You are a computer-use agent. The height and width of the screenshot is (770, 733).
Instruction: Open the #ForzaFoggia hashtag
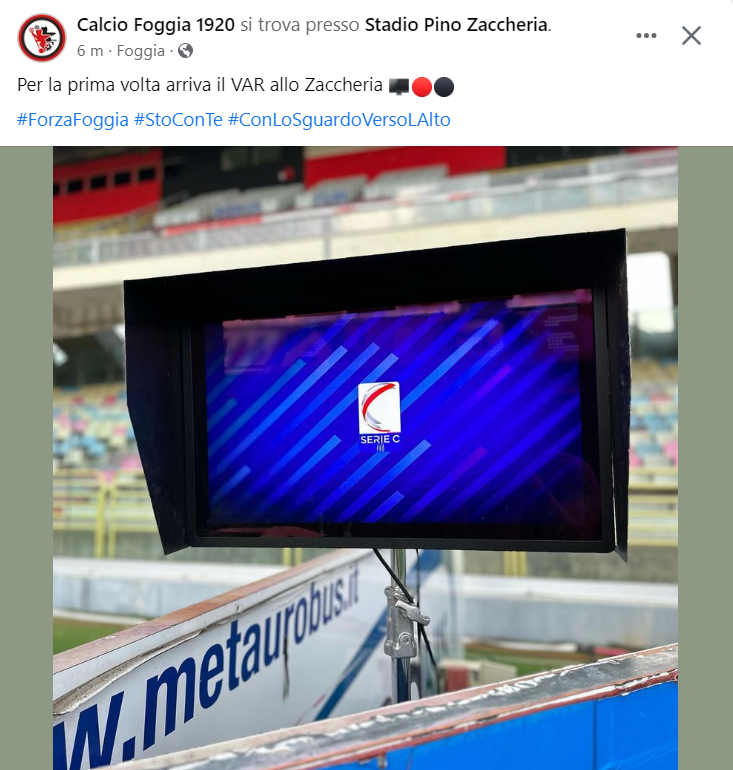(x=73, y=120)
